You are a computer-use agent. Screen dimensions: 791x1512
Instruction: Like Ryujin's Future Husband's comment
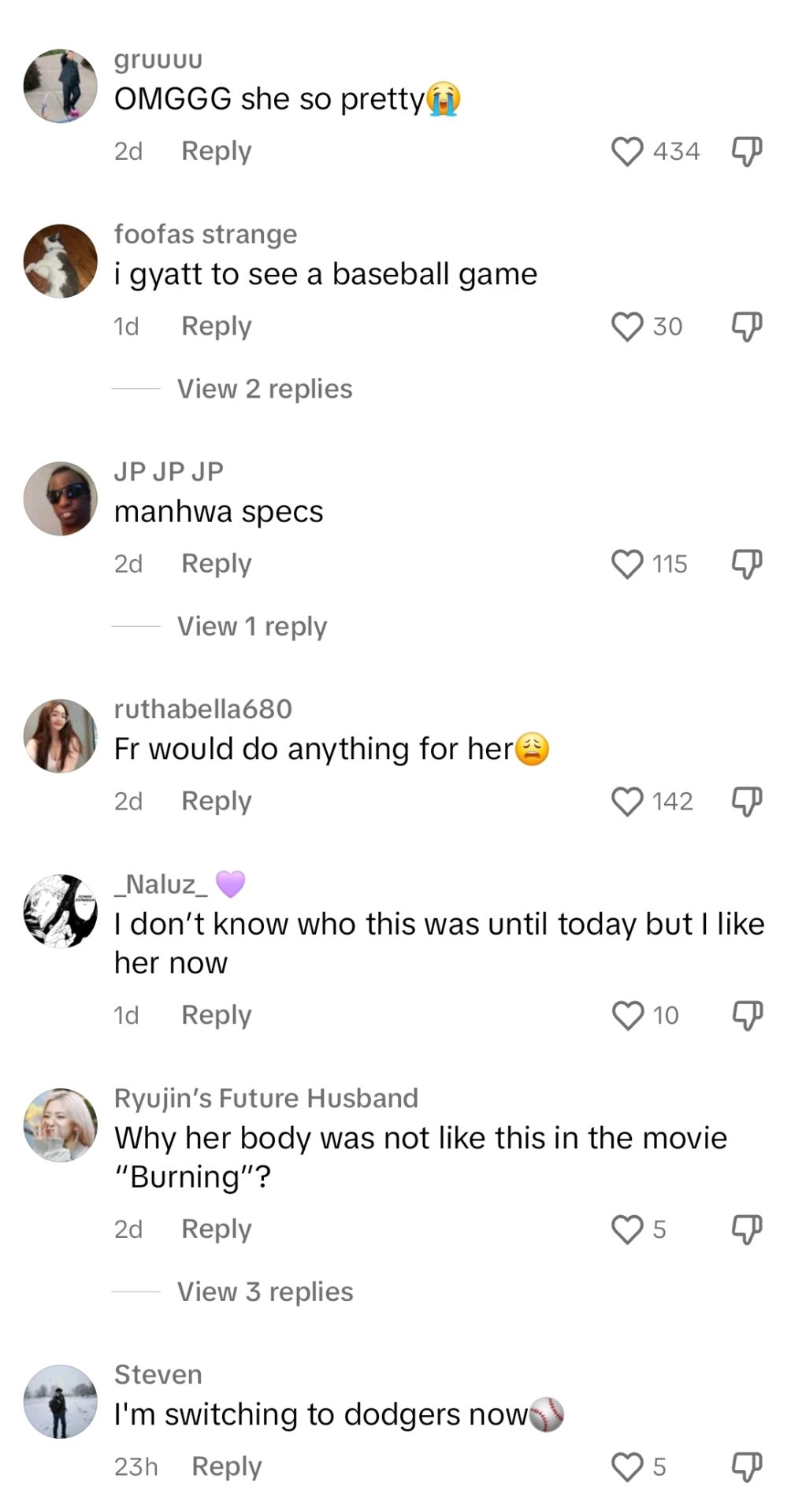629,1228
